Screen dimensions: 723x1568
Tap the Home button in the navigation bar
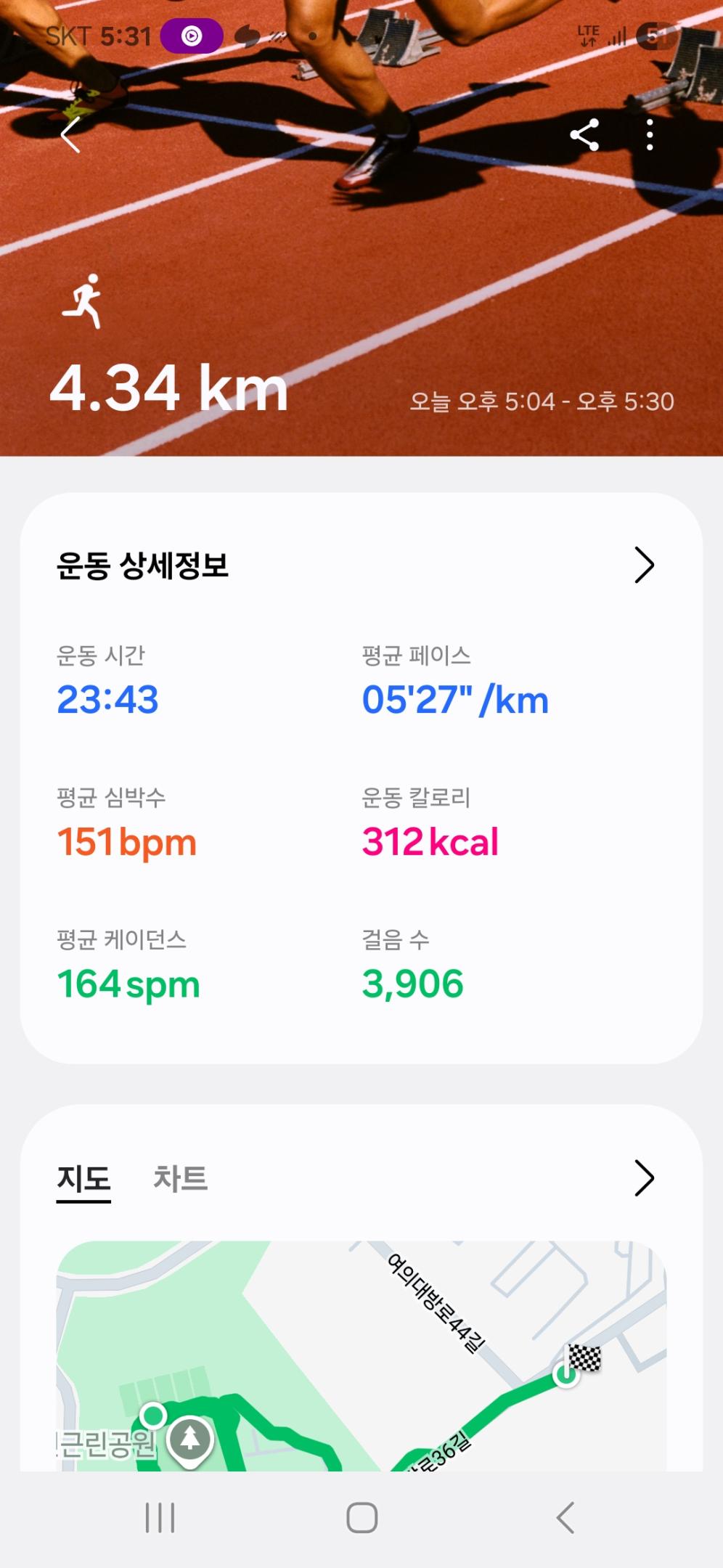point(361,1517)
